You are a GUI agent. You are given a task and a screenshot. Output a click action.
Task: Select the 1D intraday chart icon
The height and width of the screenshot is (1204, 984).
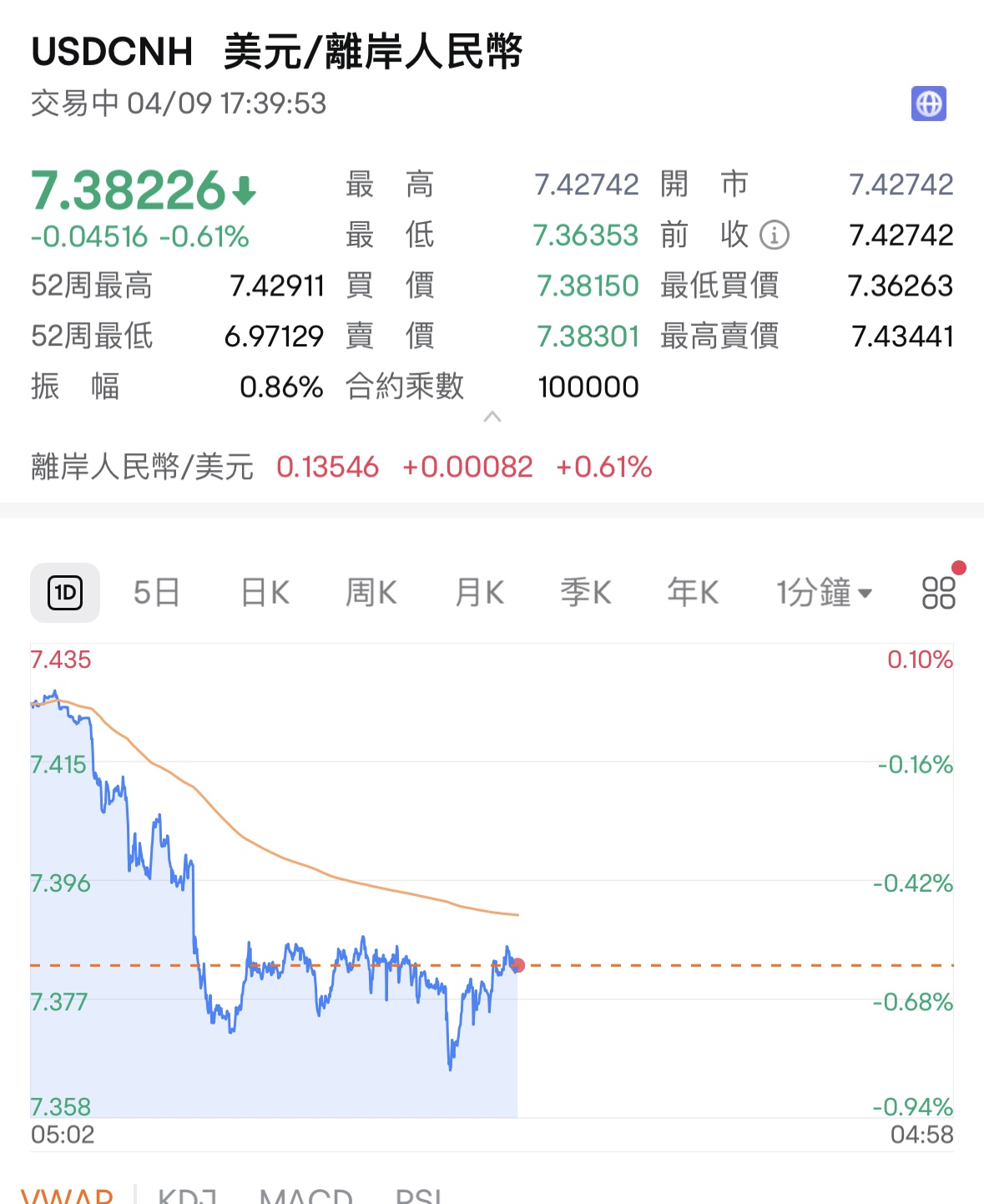click(65, 592)
